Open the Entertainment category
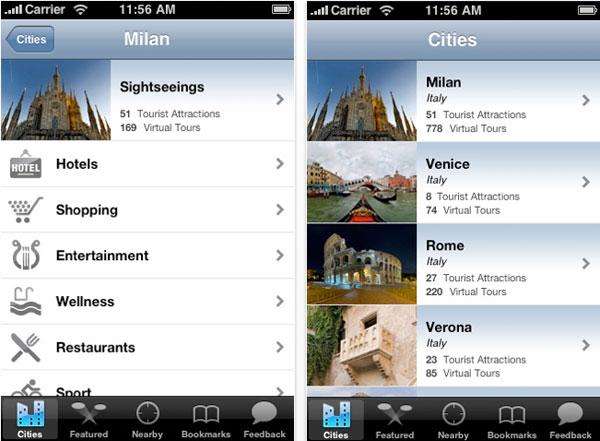 pos(148,256)
